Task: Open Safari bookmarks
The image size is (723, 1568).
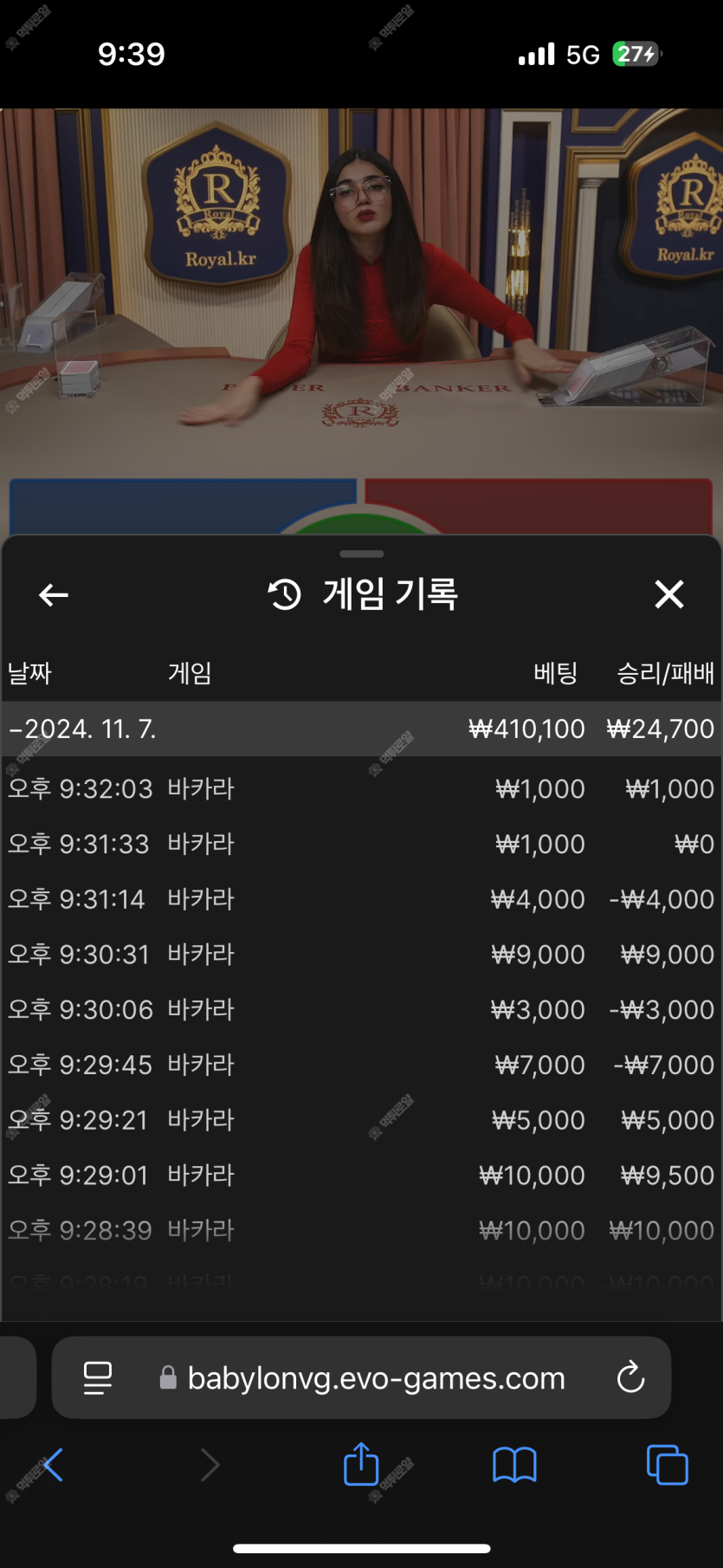Action: (514, 1465)
